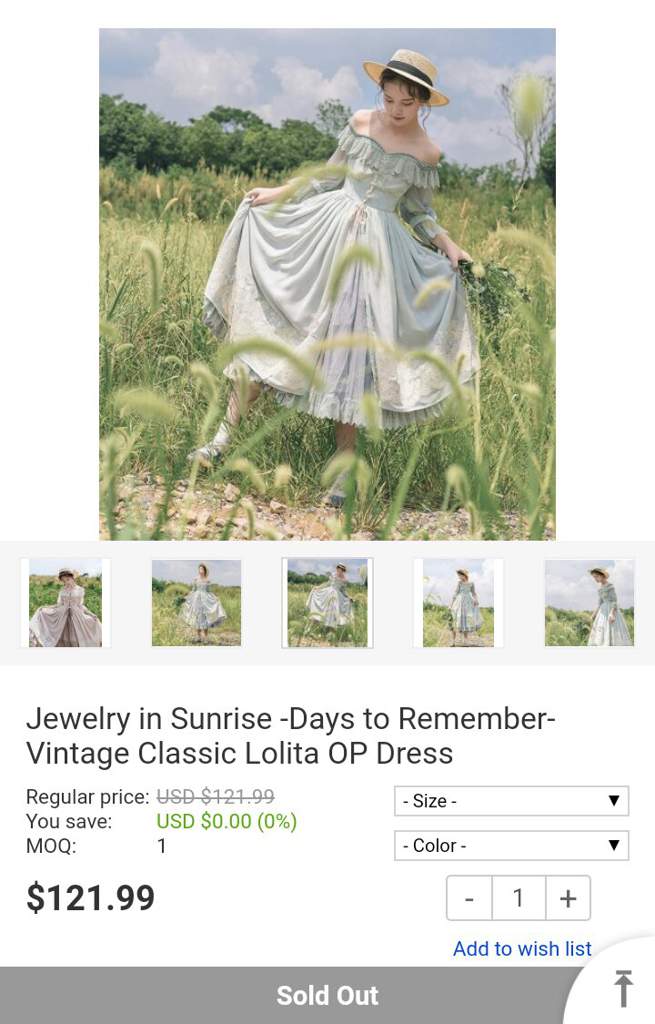Select the second product thumbnail

(196, 603)
